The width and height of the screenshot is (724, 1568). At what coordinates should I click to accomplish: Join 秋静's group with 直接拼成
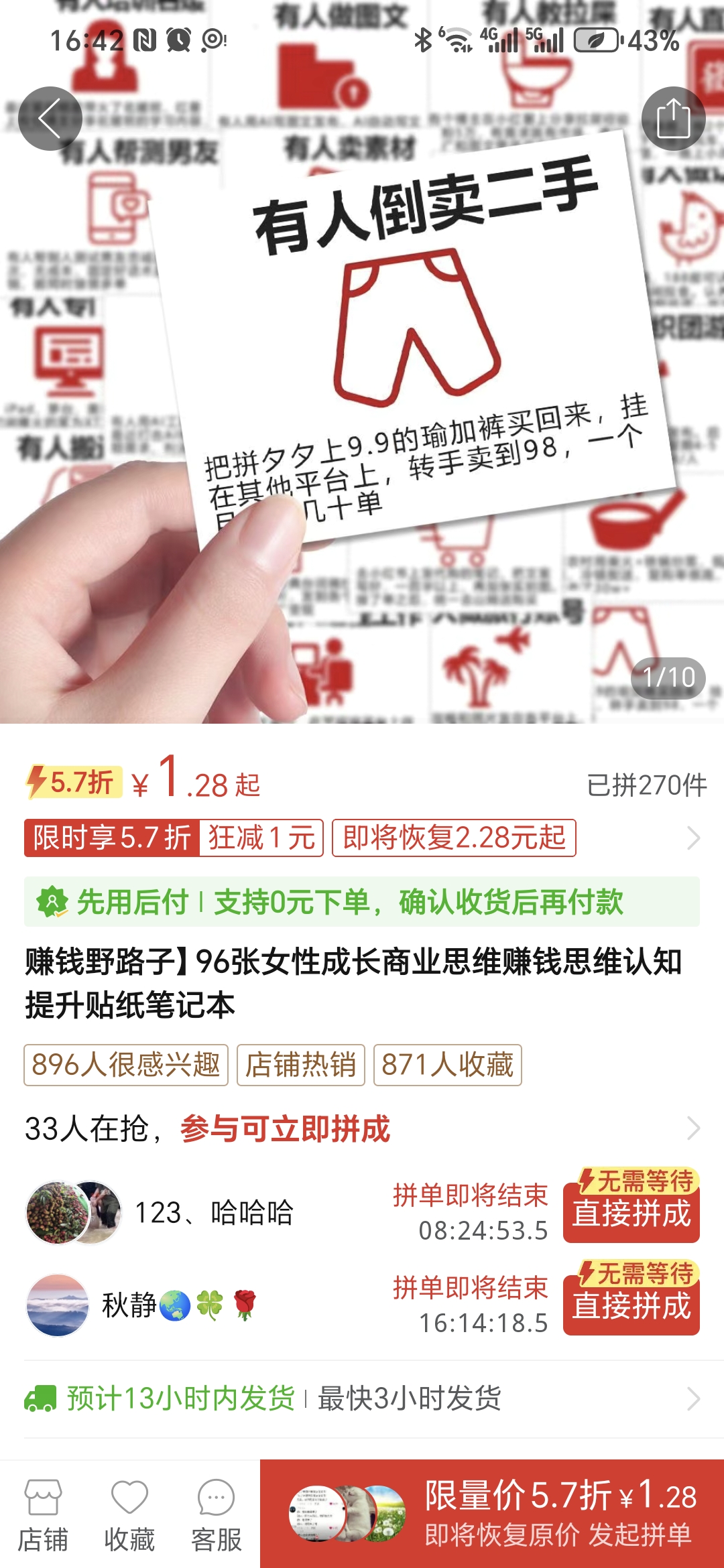point(631,1305)
